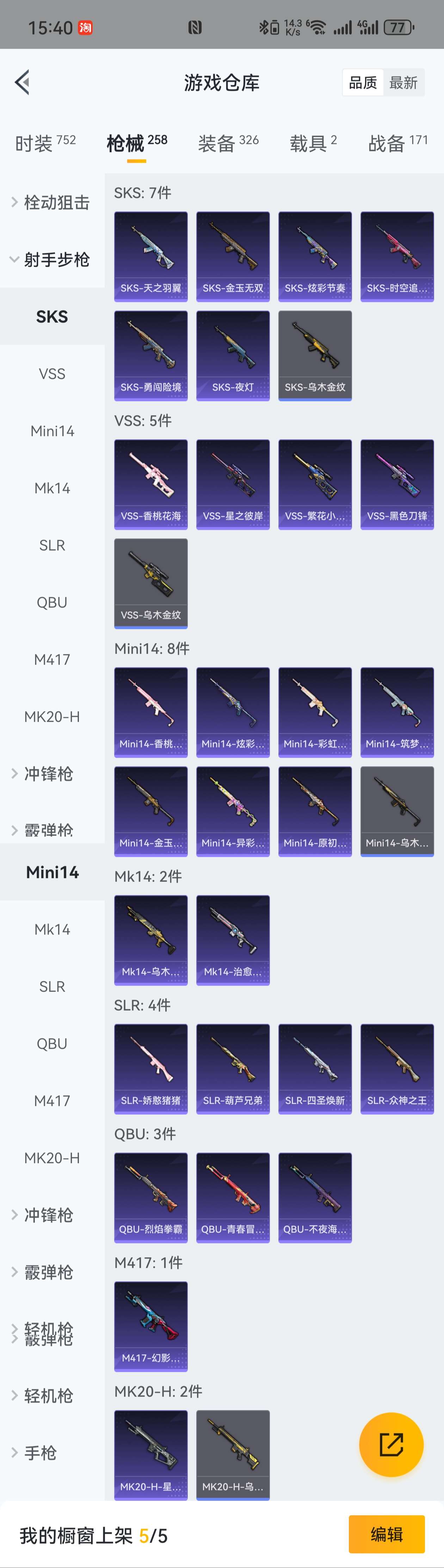Go back using the top-left arrow
Screen dimensions: 444x1568
(x=23, y=82)
